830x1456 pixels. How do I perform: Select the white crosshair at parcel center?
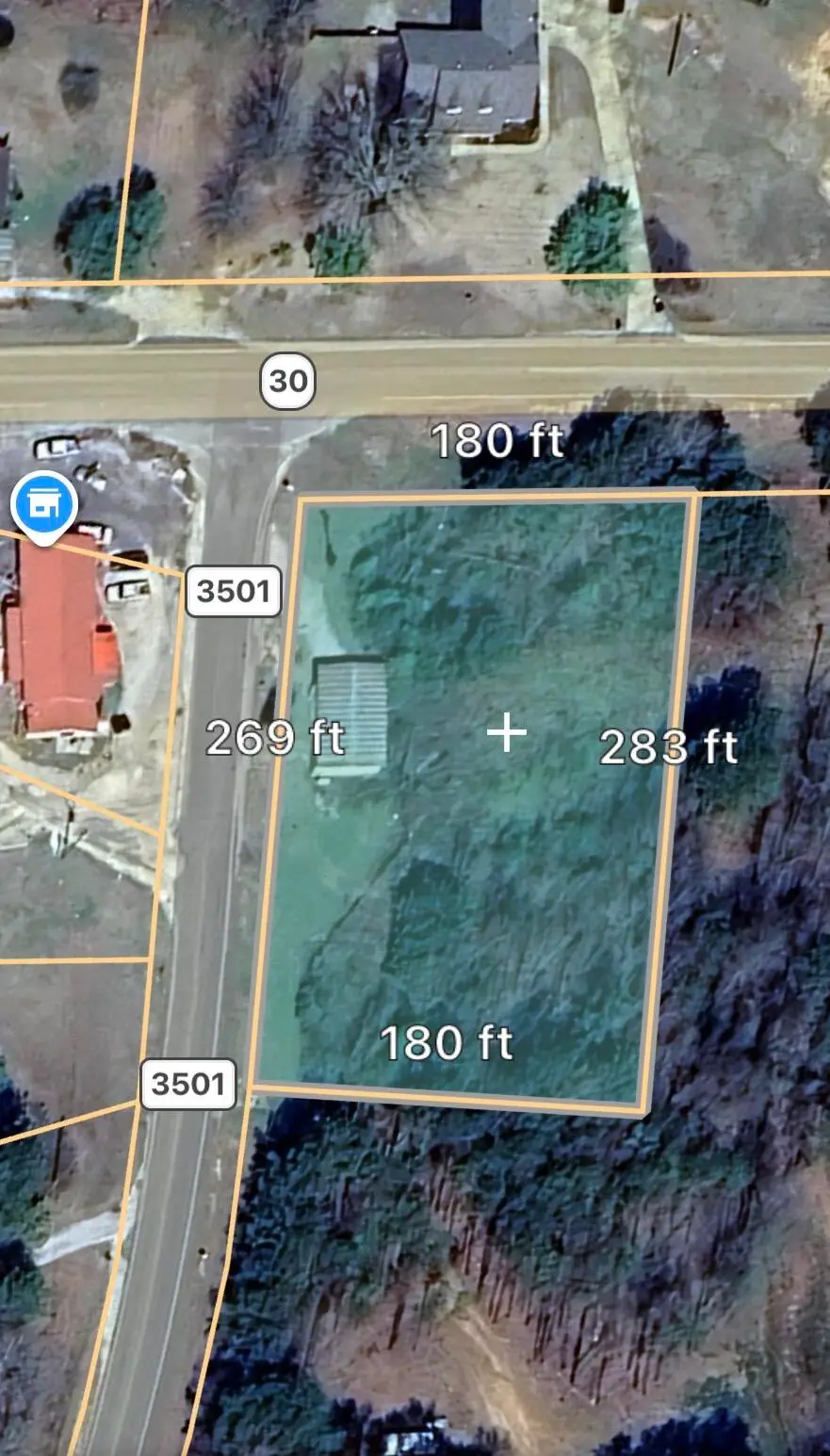coord(507,734)
